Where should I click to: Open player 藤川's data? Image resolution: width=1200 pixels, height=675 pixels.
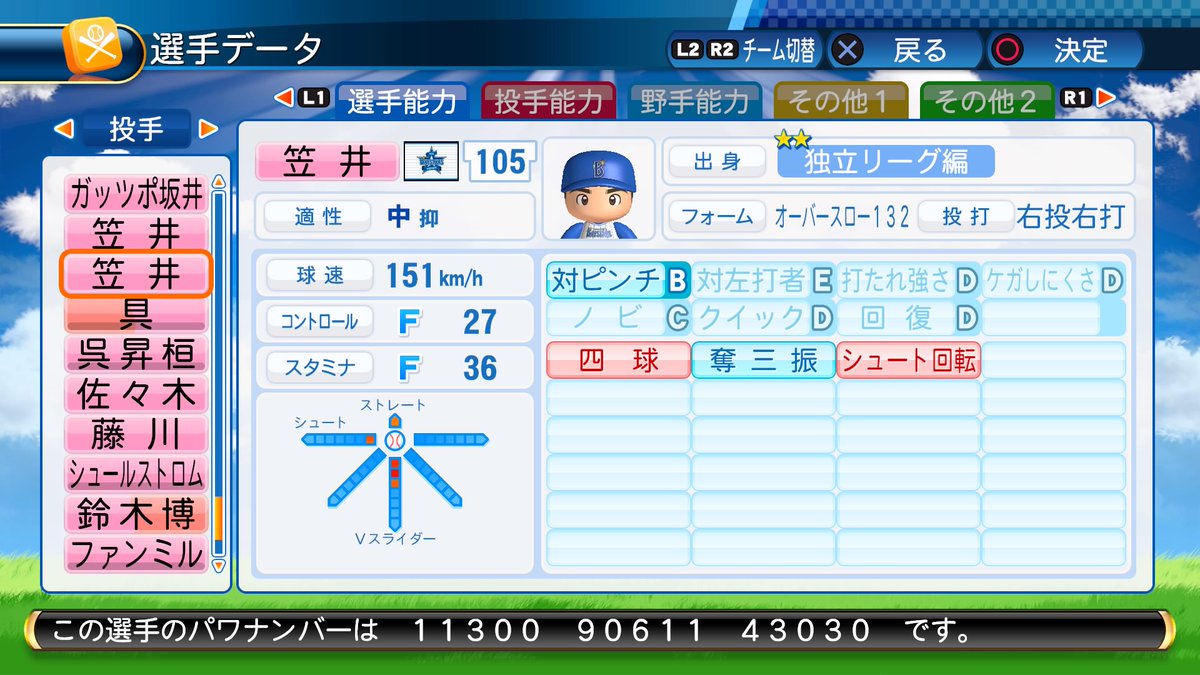pyautogui.click(x=136, y=433)
